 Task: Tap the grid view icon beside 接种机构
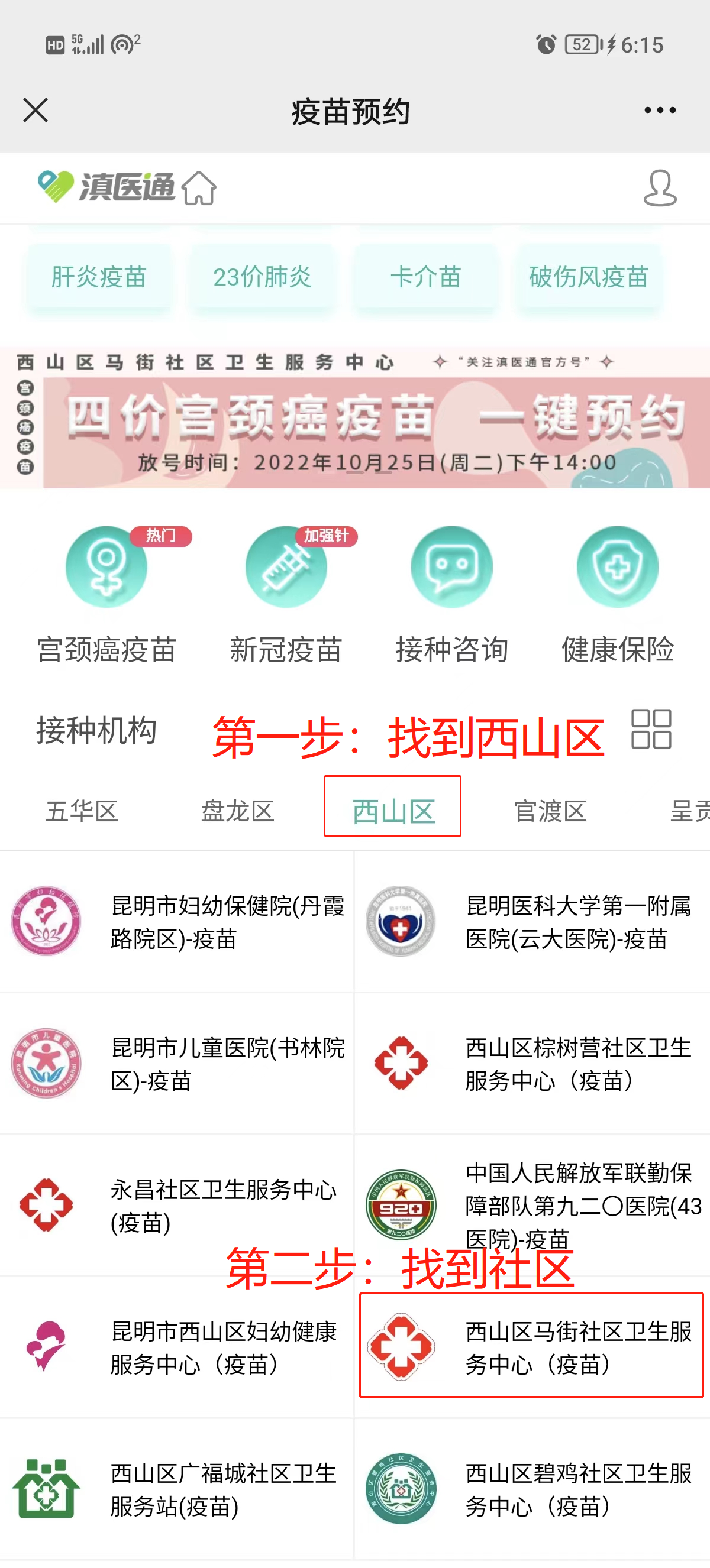coord(651,728)
